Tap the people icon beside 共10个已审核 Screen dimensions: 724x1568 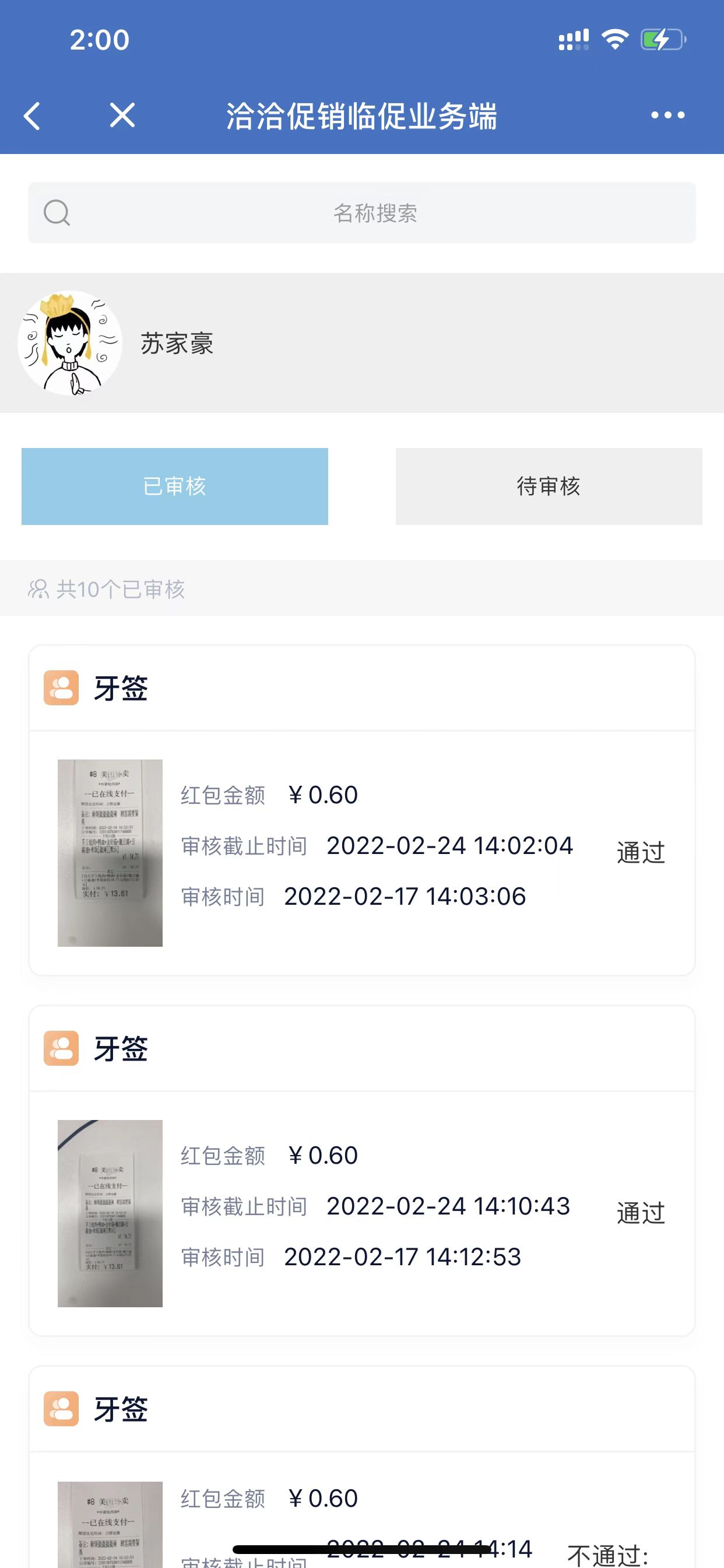point(38,589)
